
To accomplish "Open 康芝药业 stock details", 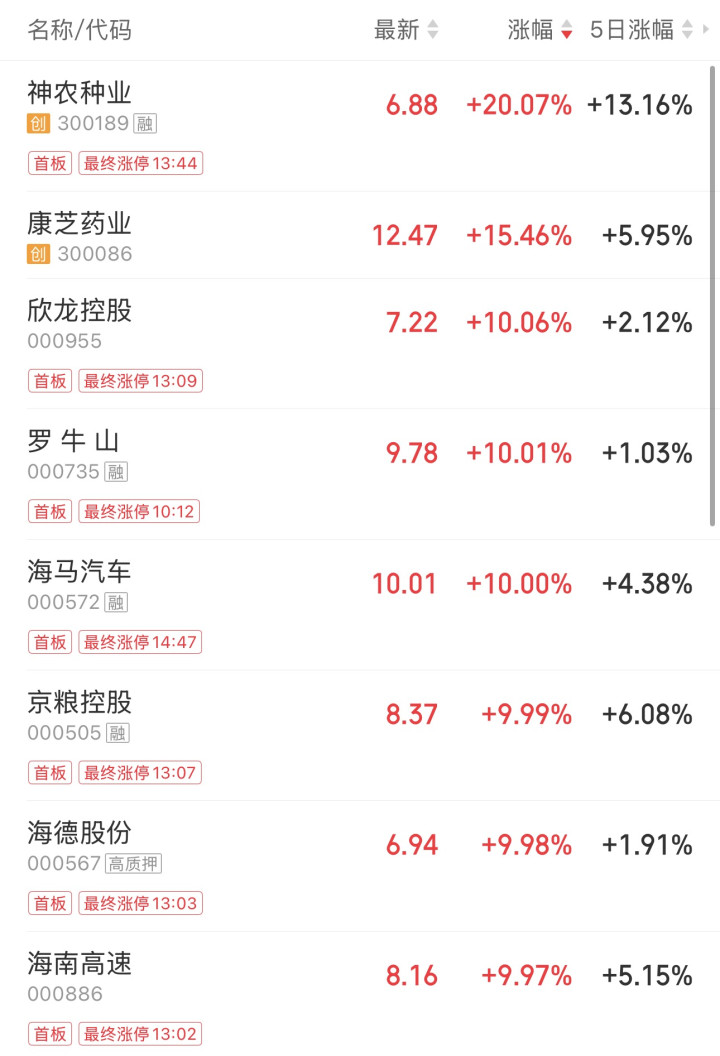I will (x=79, y=224).
